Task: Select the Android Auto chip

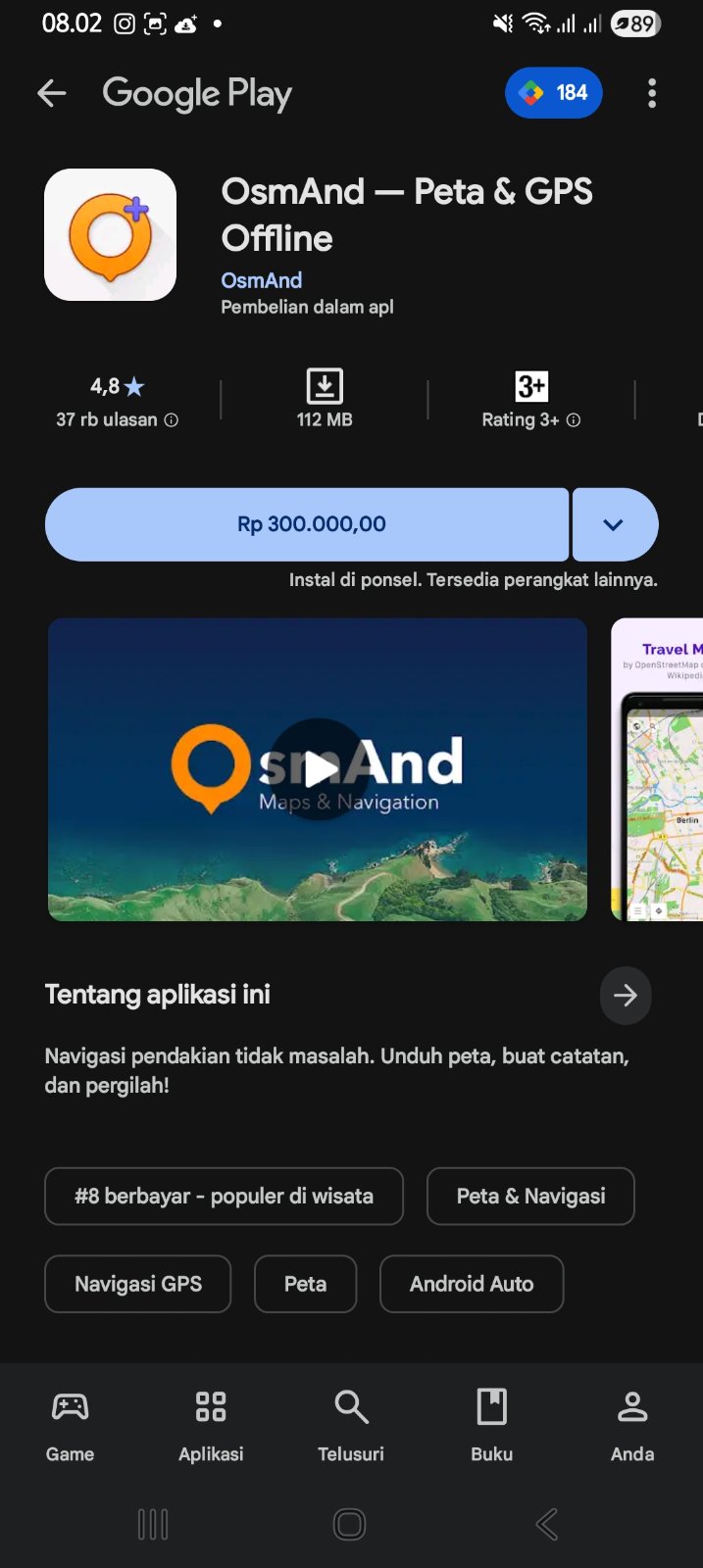Action: [x=472, y=1284]
